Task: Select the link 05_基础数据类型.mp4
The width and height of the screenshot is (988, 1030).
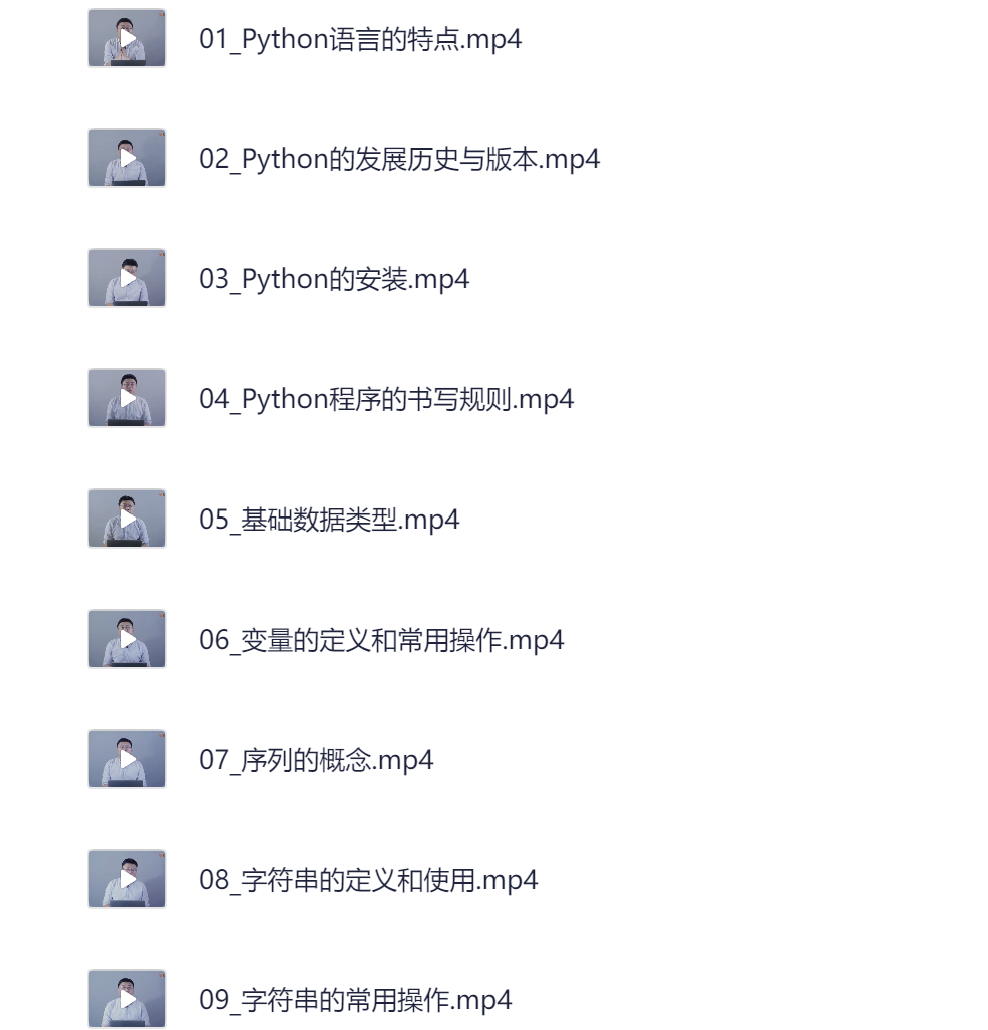Action: pos(330,520)
